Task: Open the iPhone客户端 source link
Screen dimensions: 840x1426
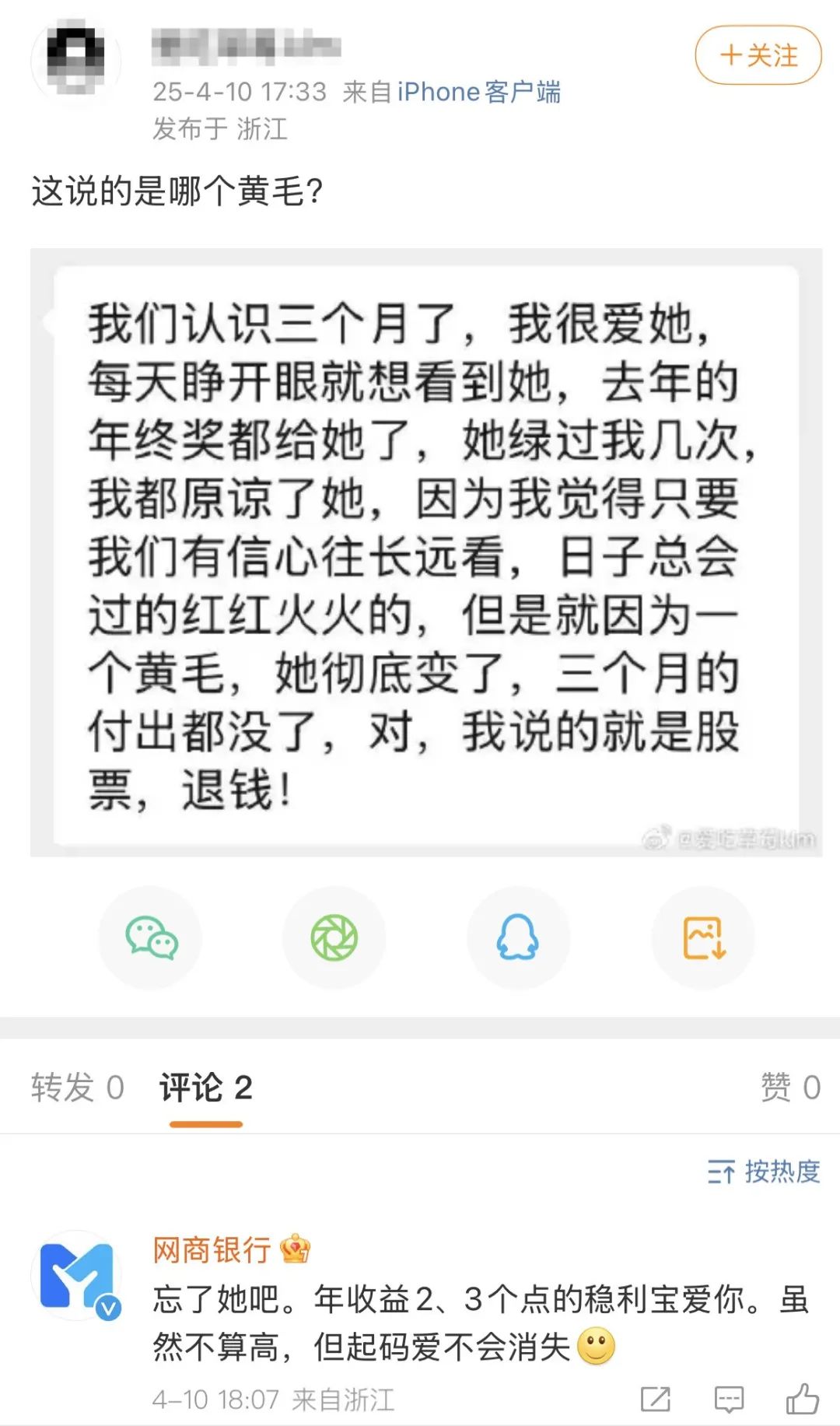Action: [478, 92]
